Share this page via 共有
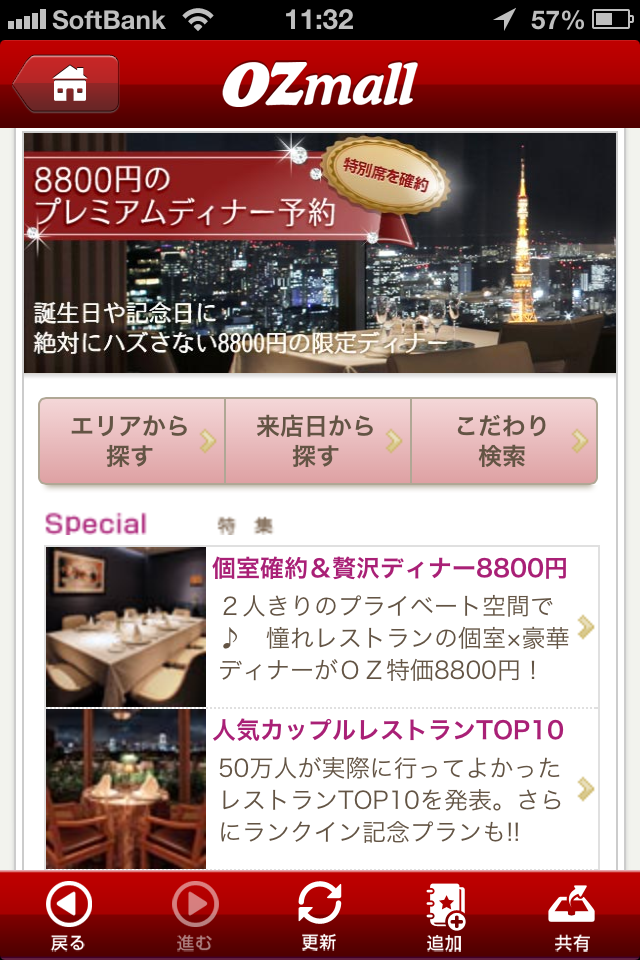The image size is (640, 960). [572, 916]
